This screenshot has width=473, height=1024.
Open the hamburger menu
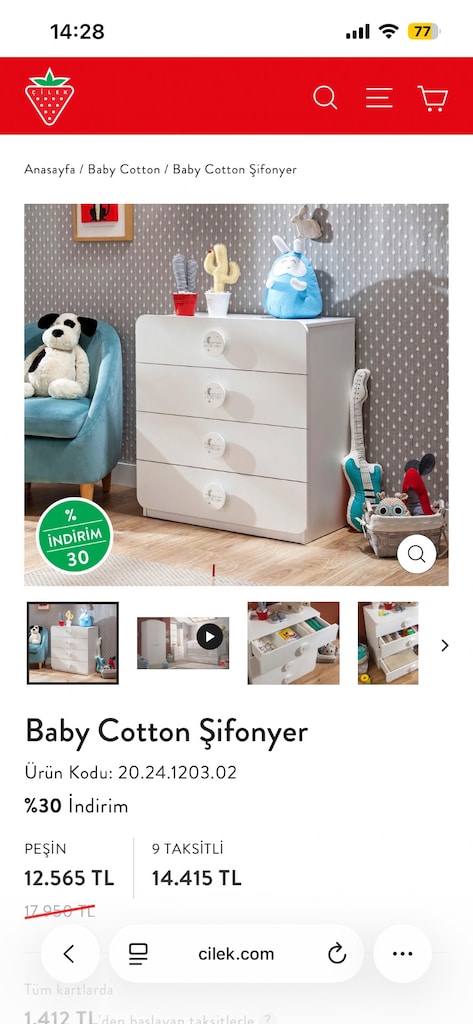(x=379, y=97)
